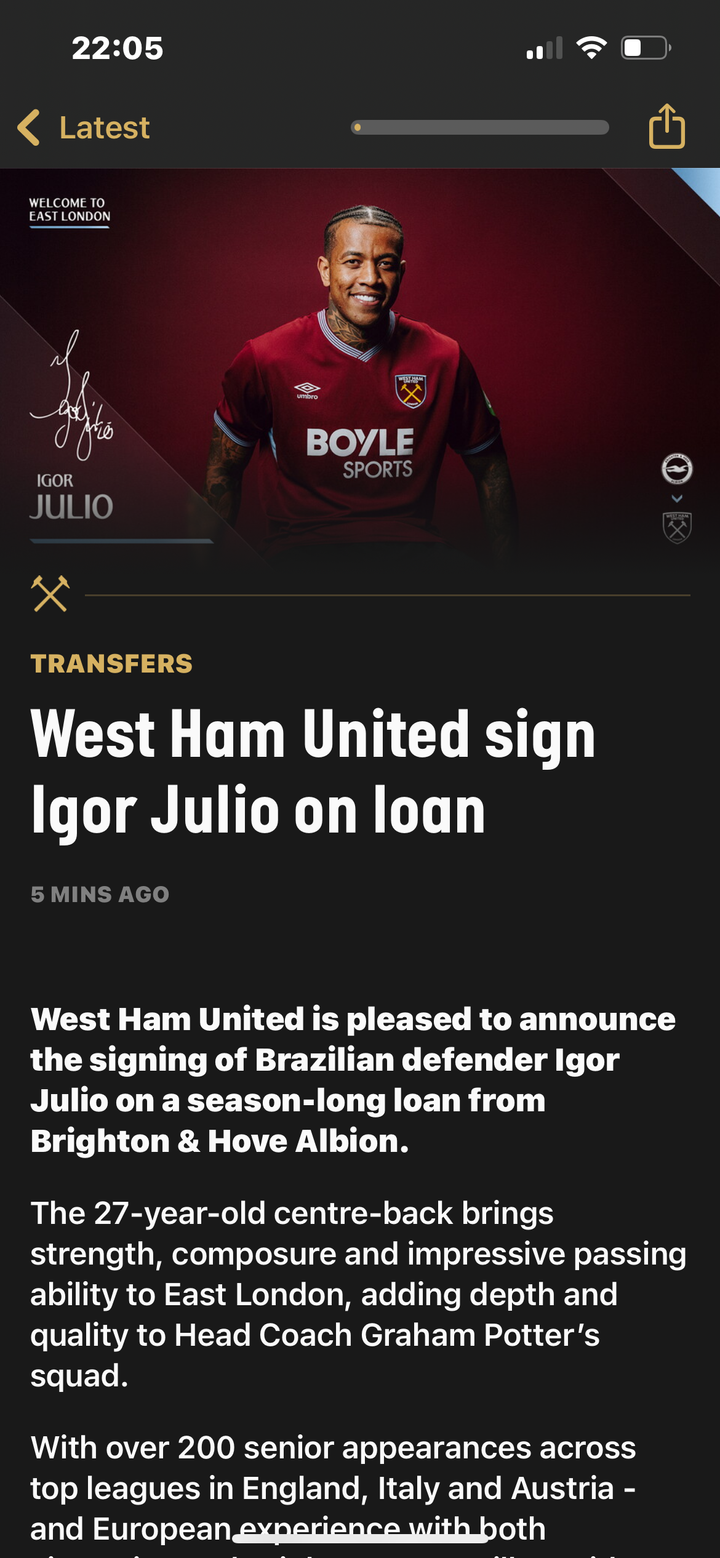Image resolution: width=720 pixels, height=1558 pixels.
Task: Share this transfer article
Action: 666,127
